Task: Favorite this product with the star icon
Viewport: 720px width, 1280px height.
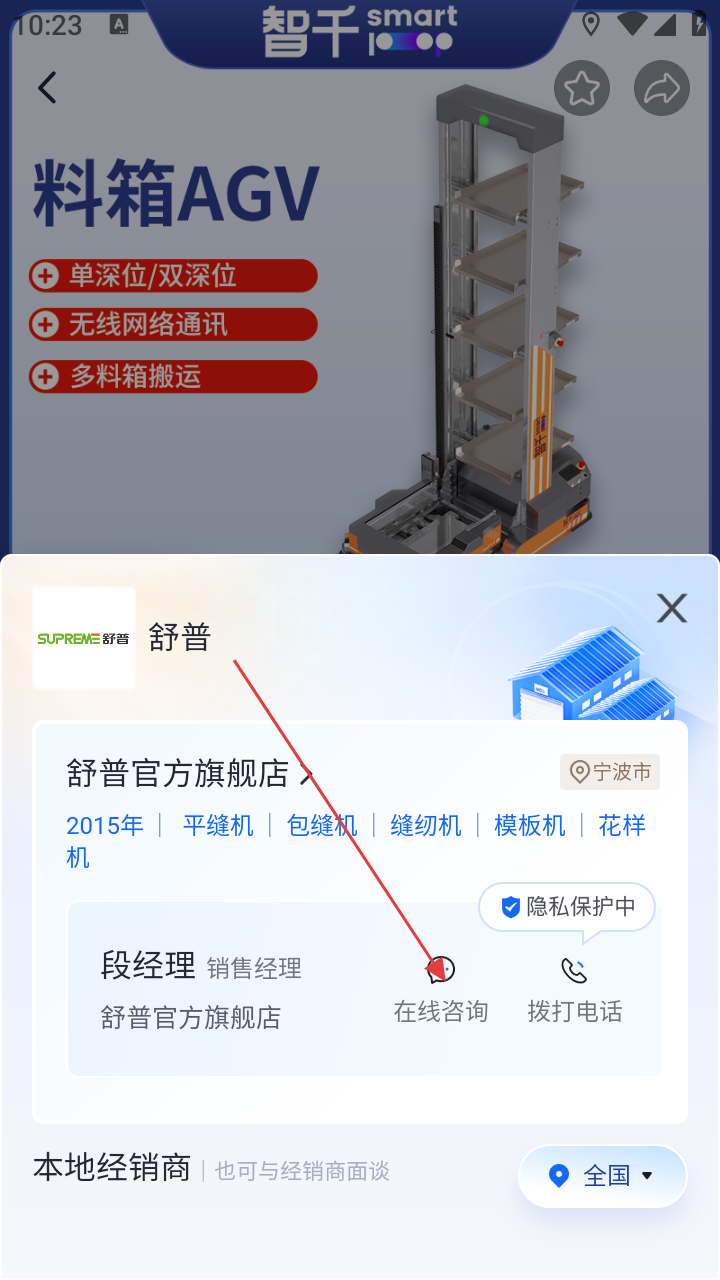Action: point(581,89)
